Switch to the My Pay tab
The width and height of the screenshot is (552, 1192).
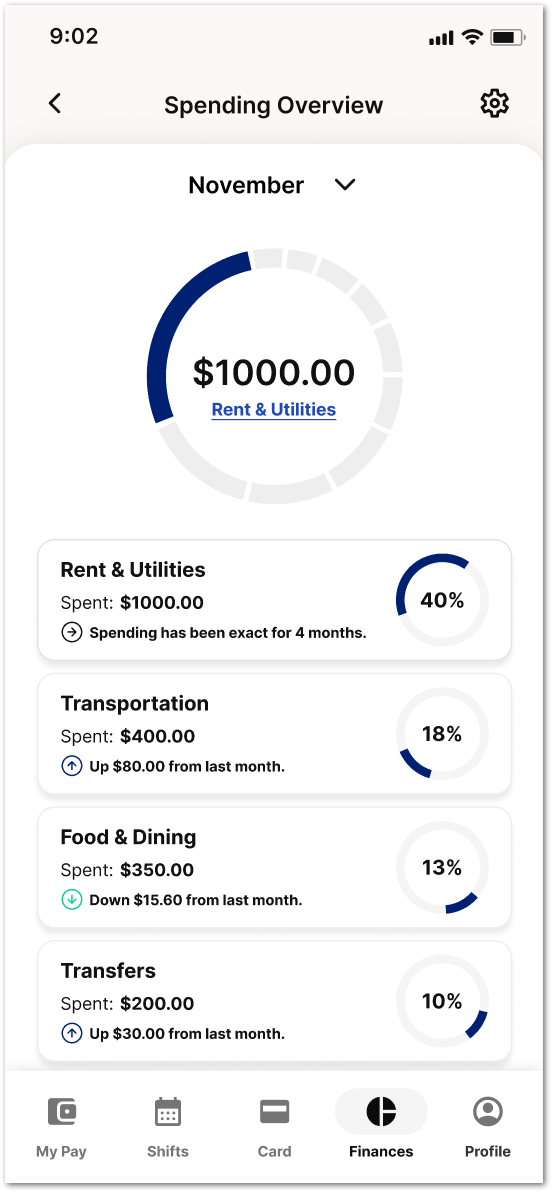coord(62,1127)
